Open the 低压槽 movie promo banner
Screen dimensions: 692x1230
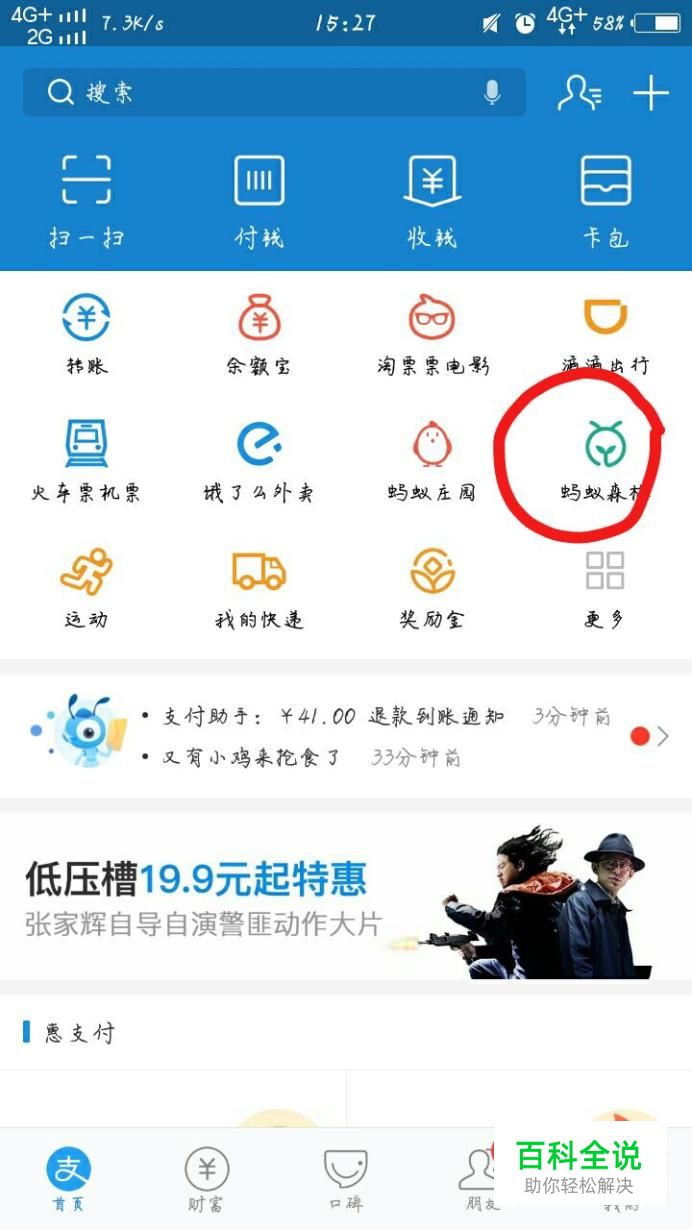coord(346,896)
